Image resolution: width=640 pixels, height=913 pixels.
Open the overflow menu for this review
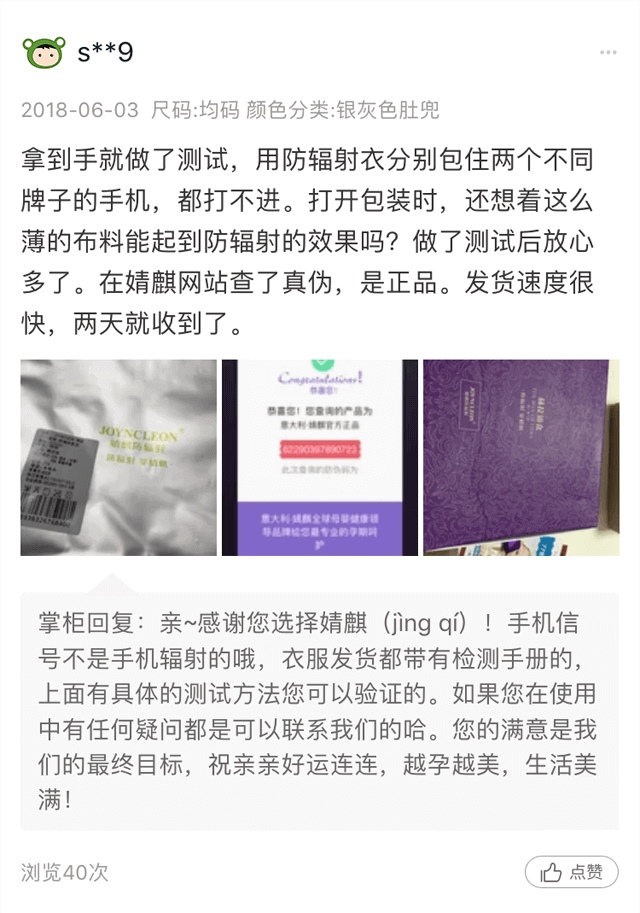click(x=607, y=52)
